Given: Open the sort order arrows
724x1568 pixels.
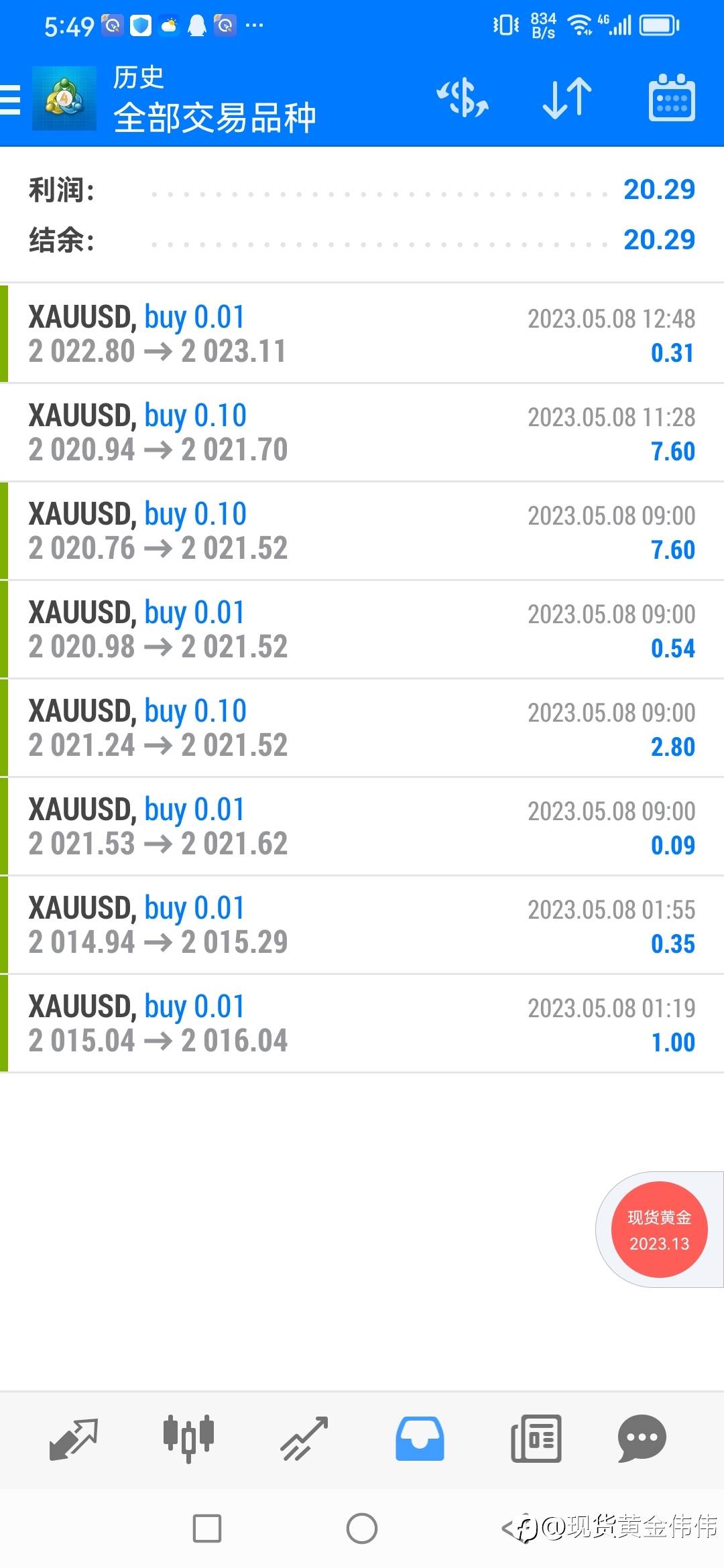Looking at the screenshot, I should click(x=567, y=99).
